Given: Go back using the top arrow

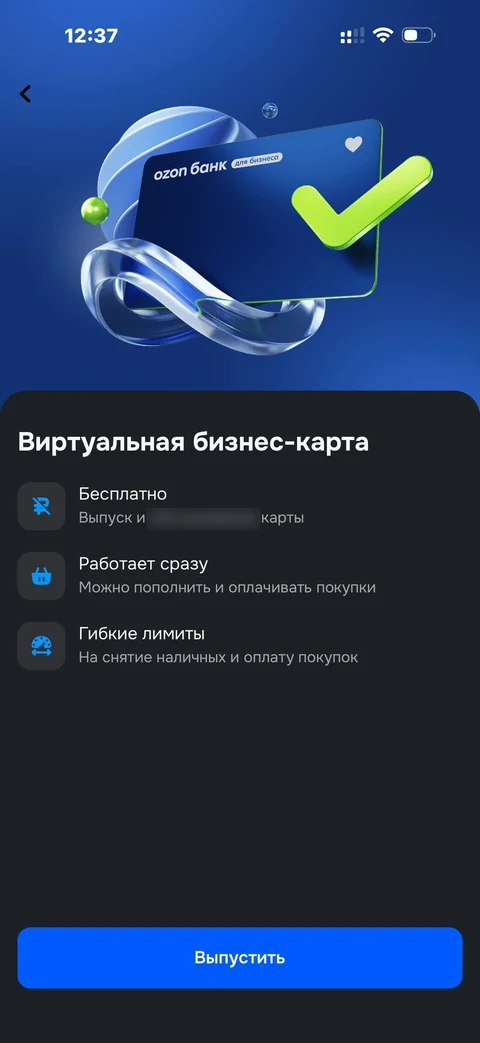Looking at the screenshot, I should (25, 94).
